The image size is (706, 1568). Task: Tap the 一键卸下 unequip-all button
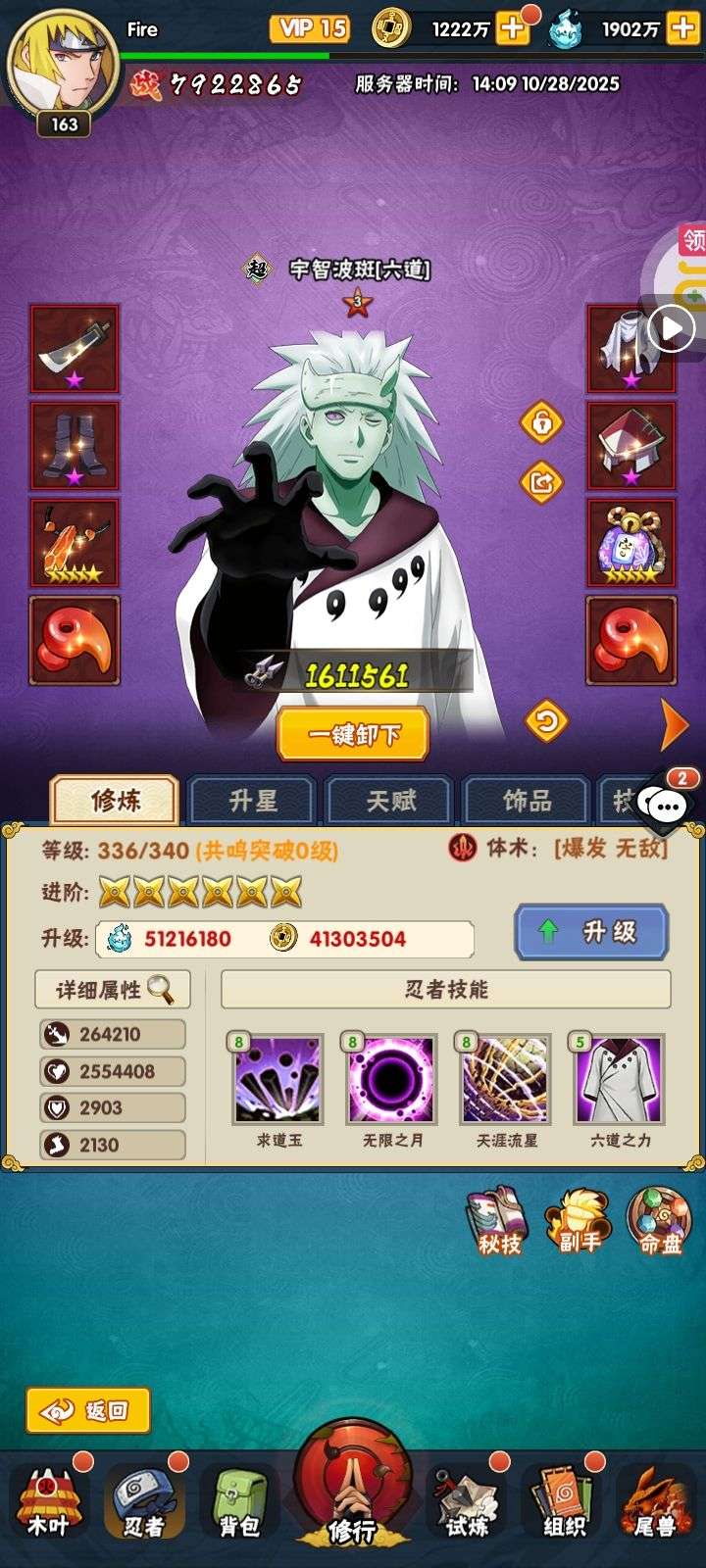pyautogui.click(x=353, y=734)
